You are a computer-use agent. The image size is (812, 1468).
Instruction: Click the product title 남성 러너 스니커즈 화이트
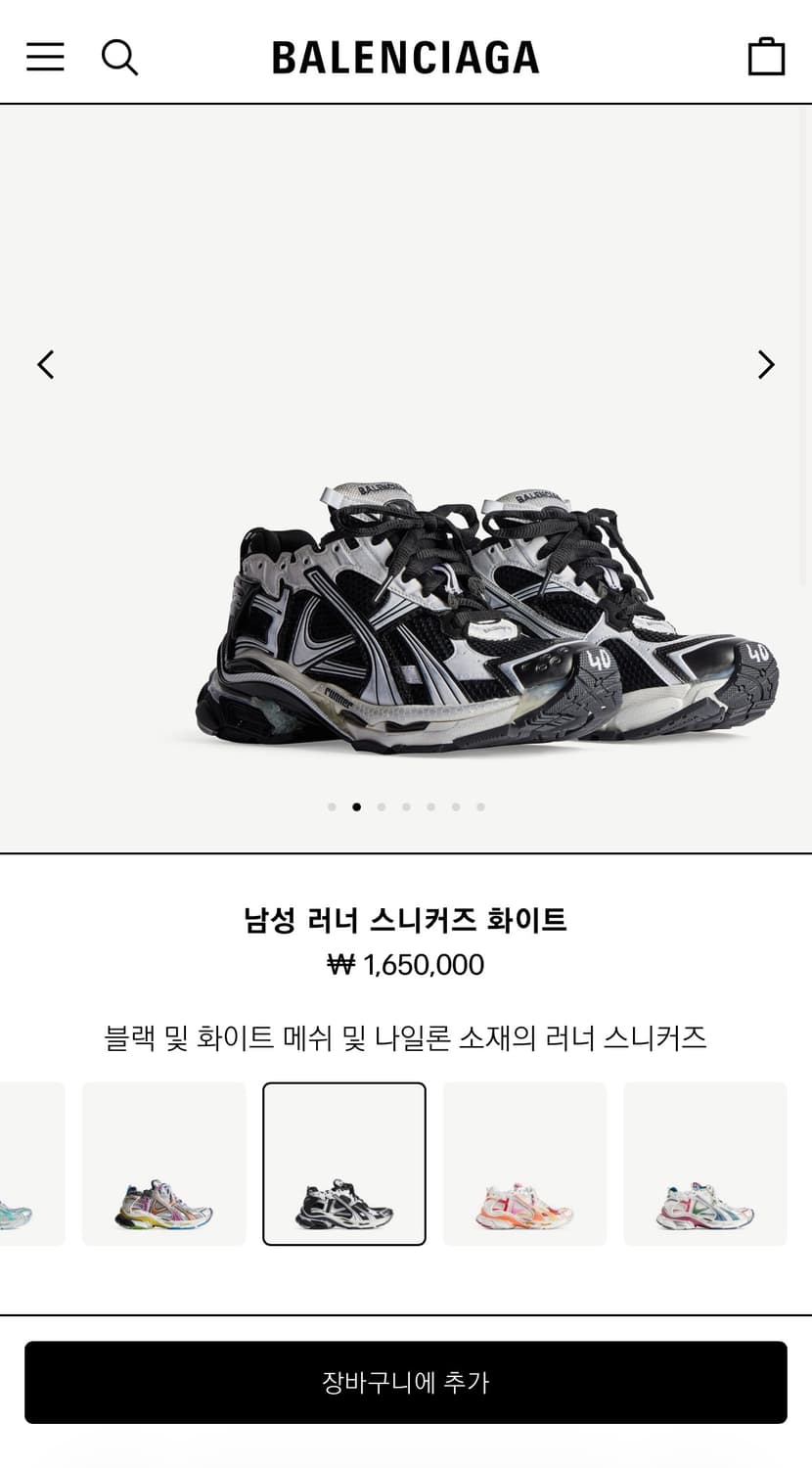tap(406, 919)
